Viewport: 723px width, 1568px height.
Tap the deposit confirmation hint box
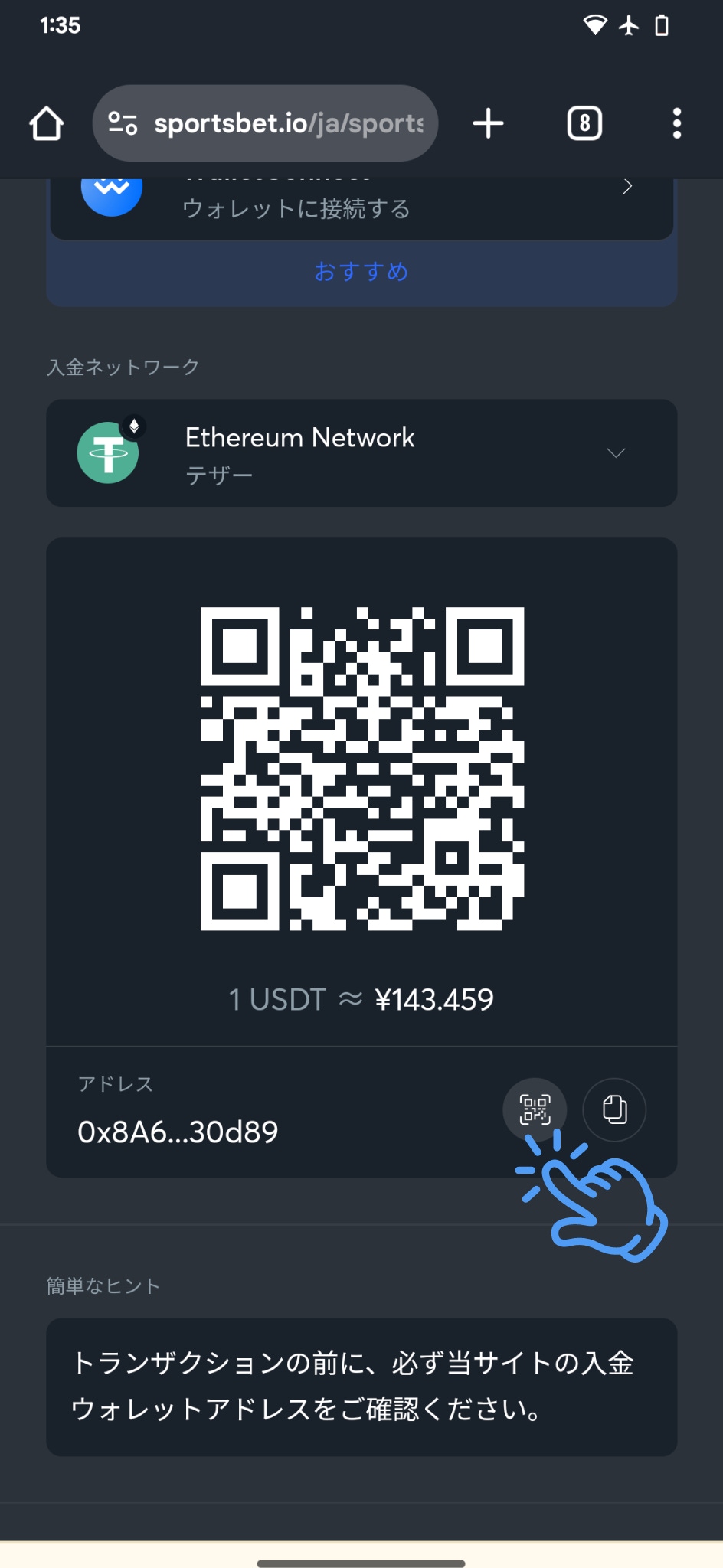click(361, 1386)
